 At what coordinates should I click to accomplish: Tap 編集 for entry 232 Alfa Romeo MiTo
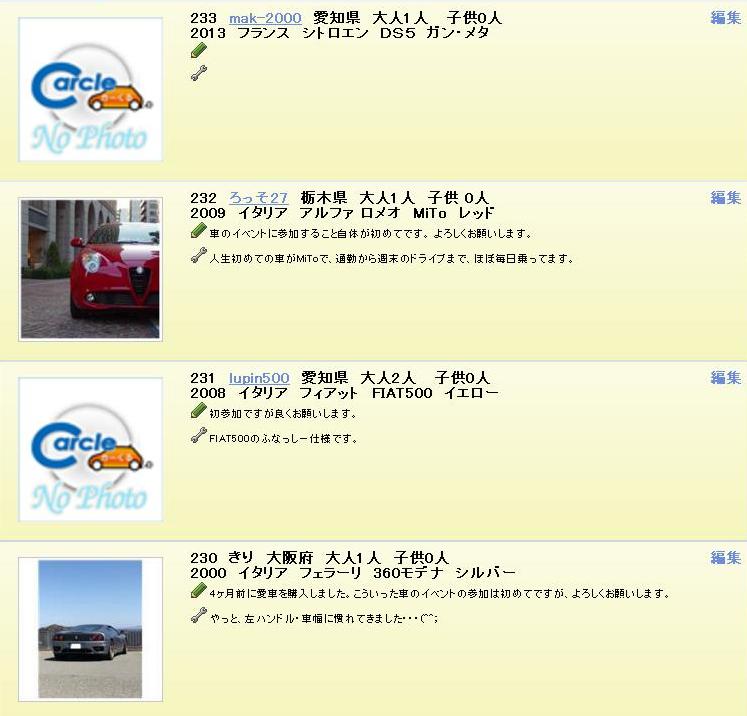[725, 197]
